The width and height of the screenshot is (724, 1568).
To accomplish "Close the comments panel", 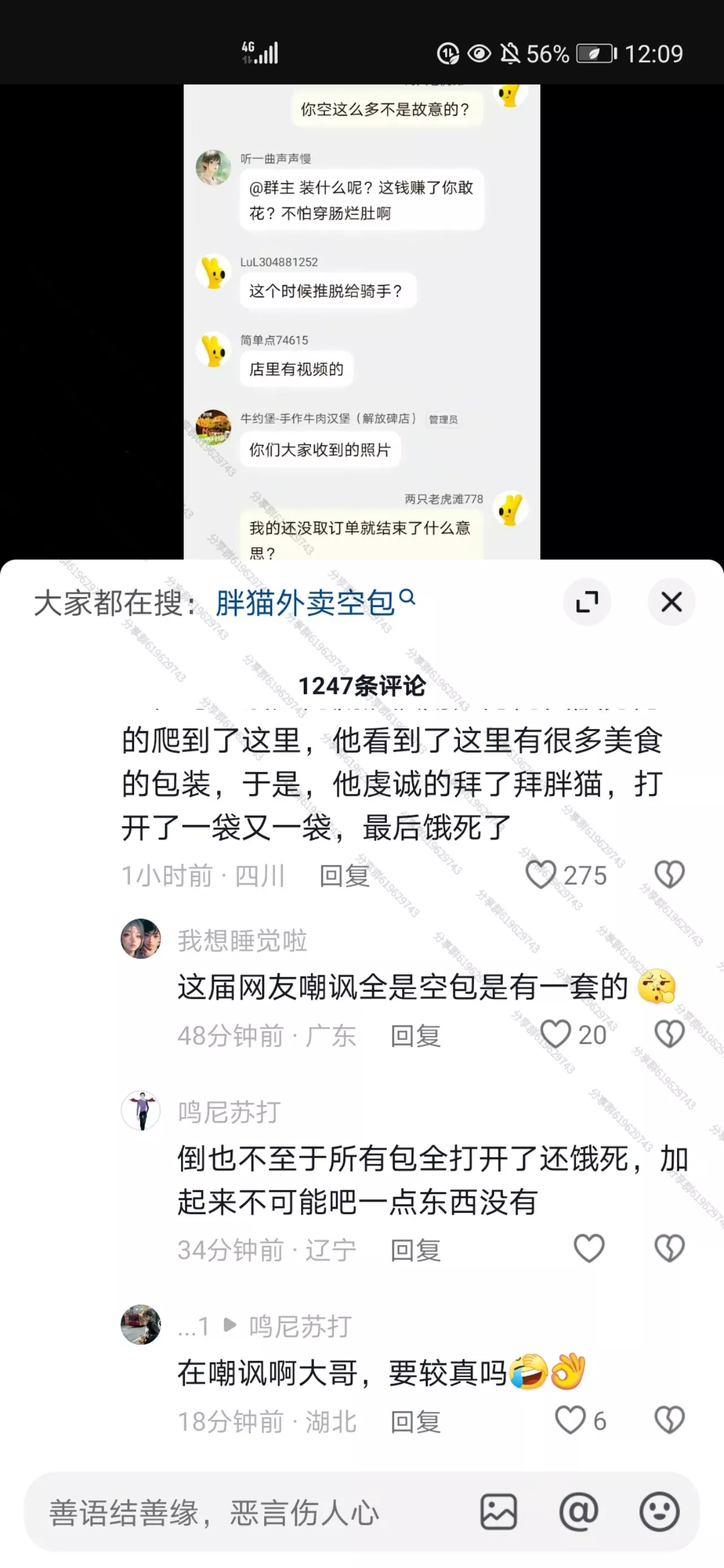I will 671,602.
